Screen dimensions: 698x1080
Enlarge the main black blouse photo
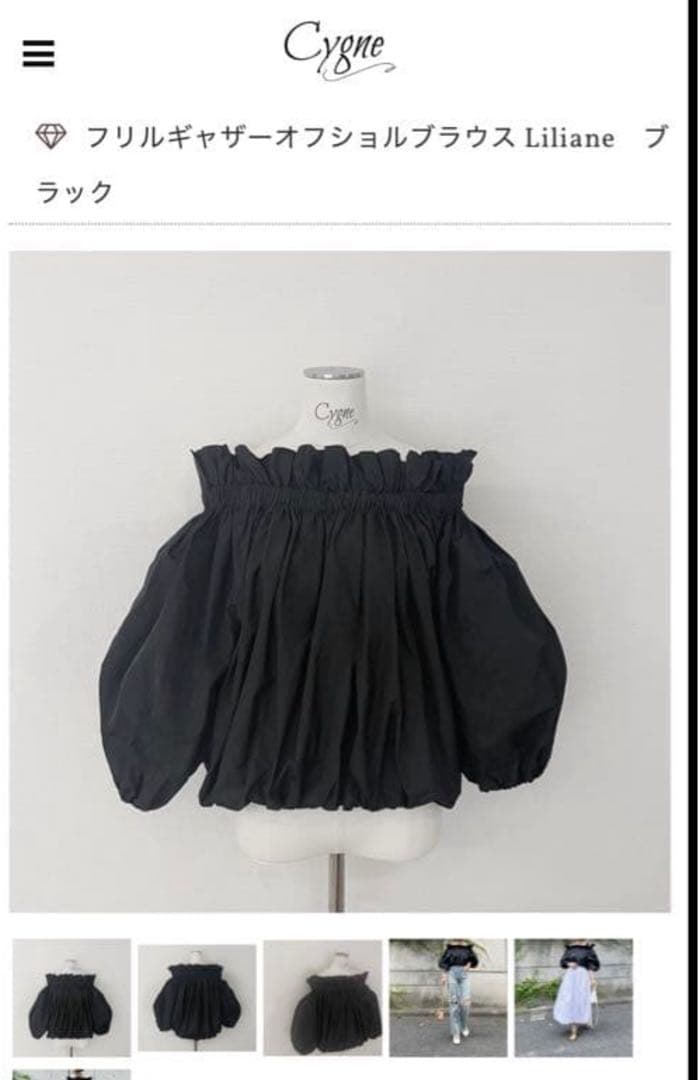pos(340,580)
